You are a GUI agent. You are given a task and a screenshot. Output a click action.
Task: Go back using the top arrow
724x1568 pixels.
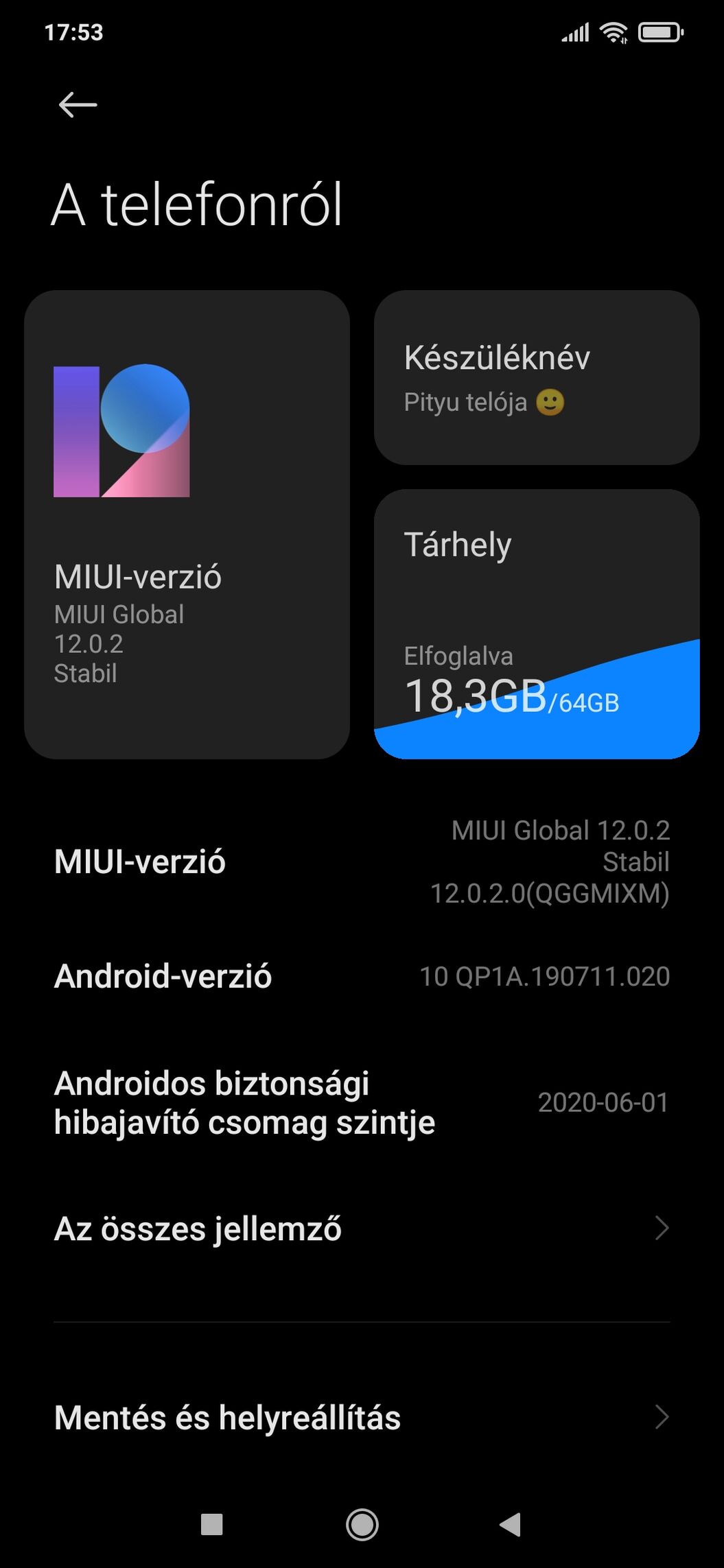click(78, 105)
